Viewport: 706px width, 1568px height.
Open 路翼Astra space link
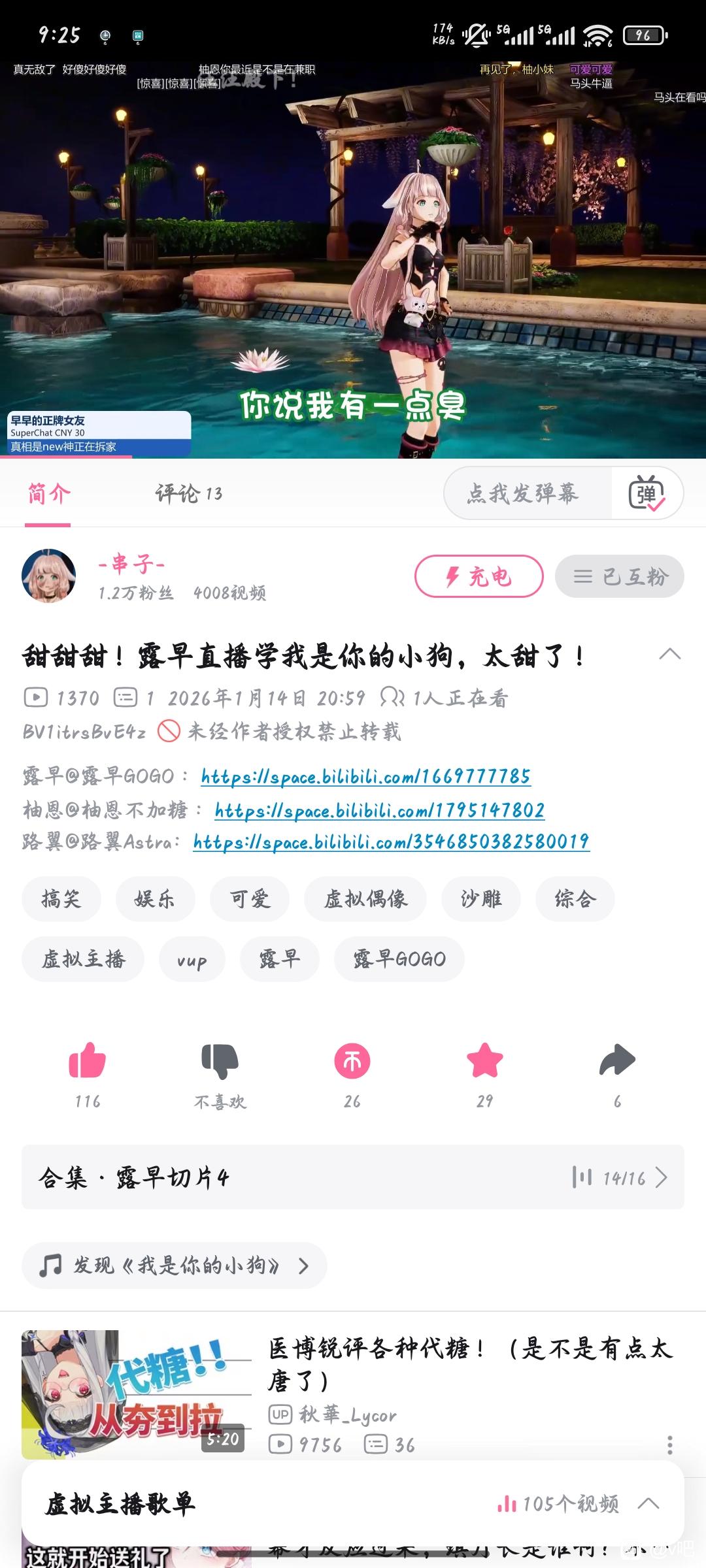(391, 841)
